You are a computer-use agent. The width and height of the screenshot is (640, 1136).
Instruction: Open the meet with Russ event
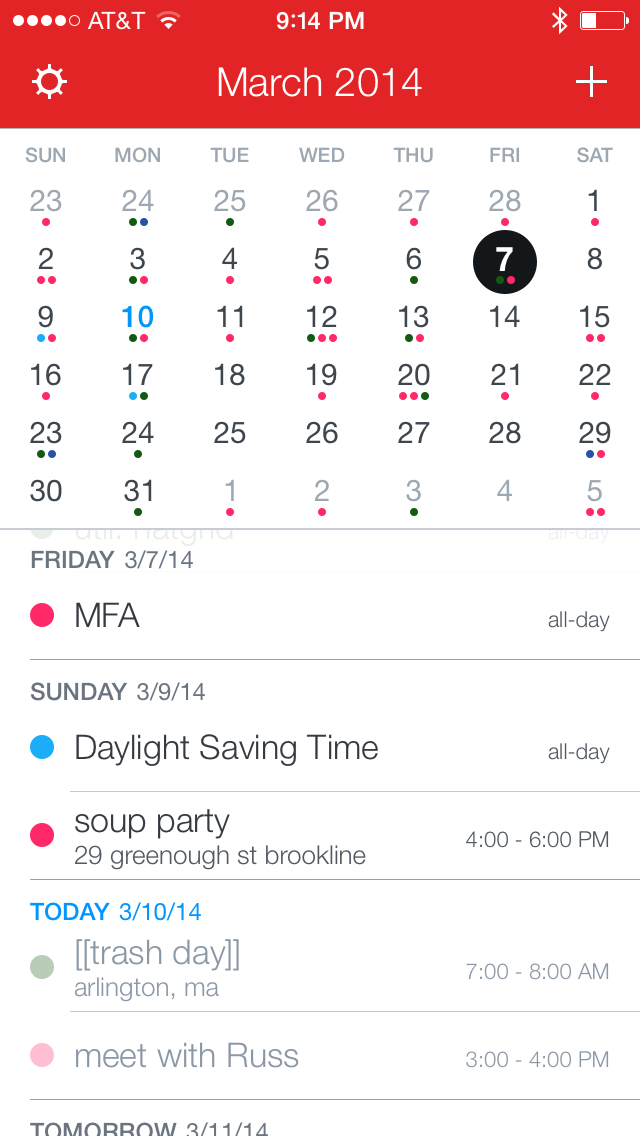click(x=320, y=1056)
